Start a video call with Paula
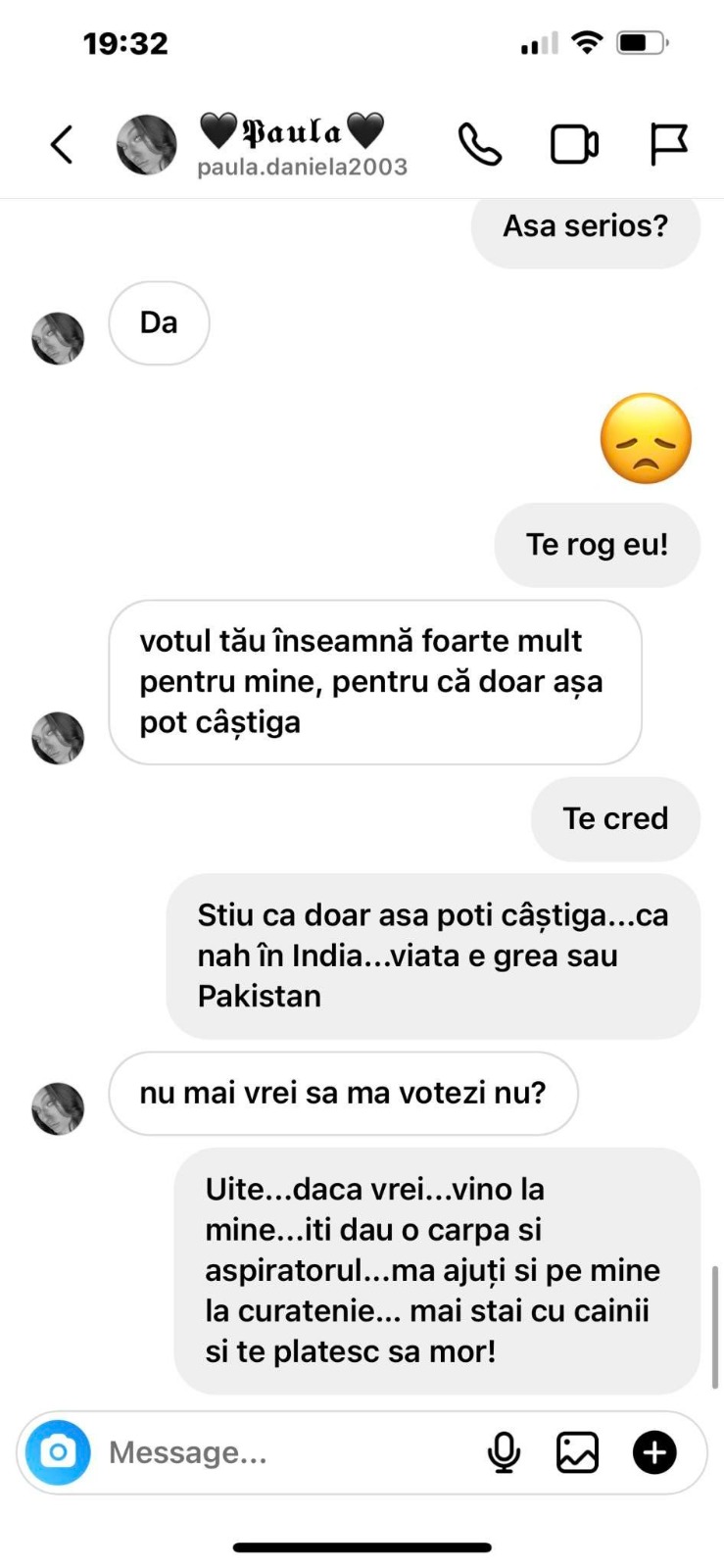Viewport: 724px width, 1568px height. (x=574, y=145)
